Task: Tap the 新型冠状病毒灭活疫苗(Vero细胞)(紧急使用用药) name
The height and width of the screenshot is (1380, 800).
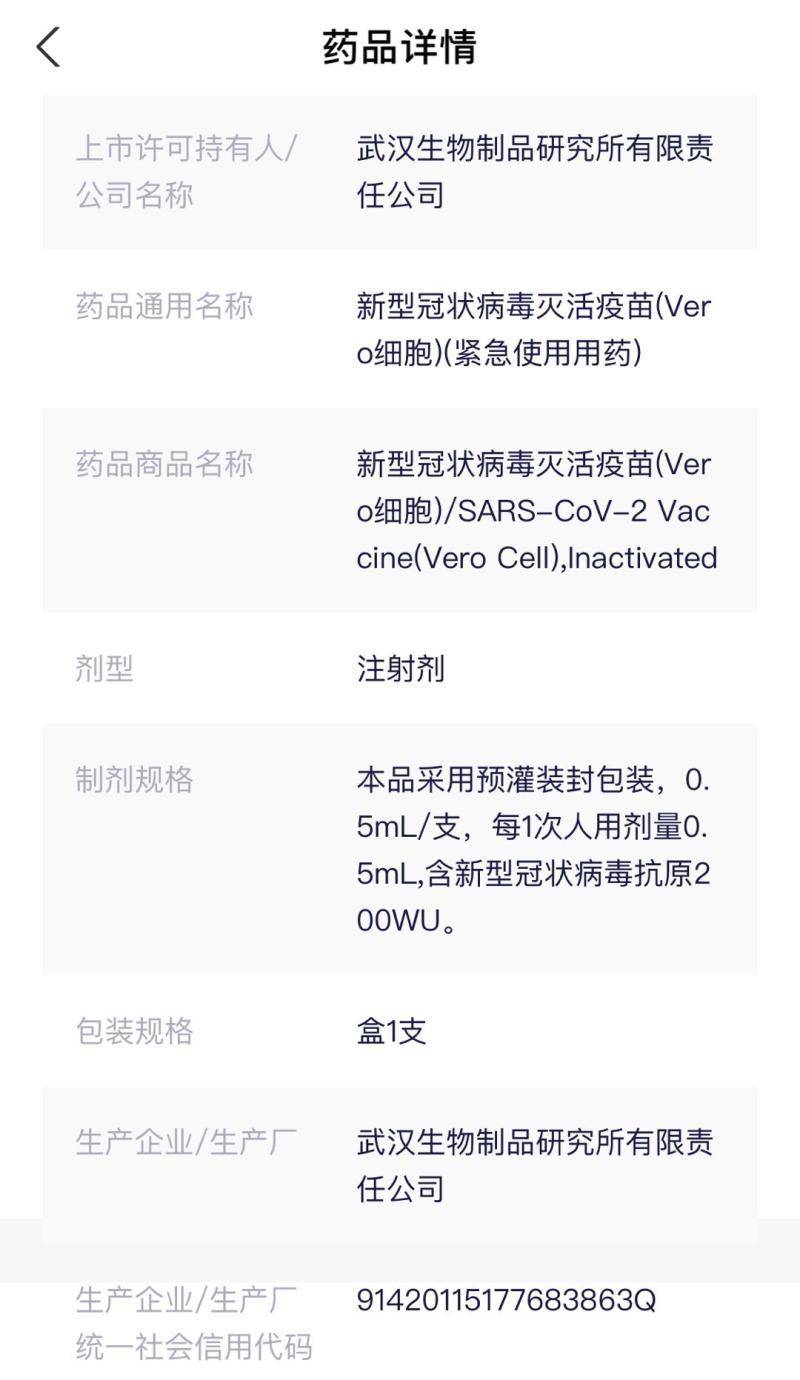Action: click(x=535, y=335)
